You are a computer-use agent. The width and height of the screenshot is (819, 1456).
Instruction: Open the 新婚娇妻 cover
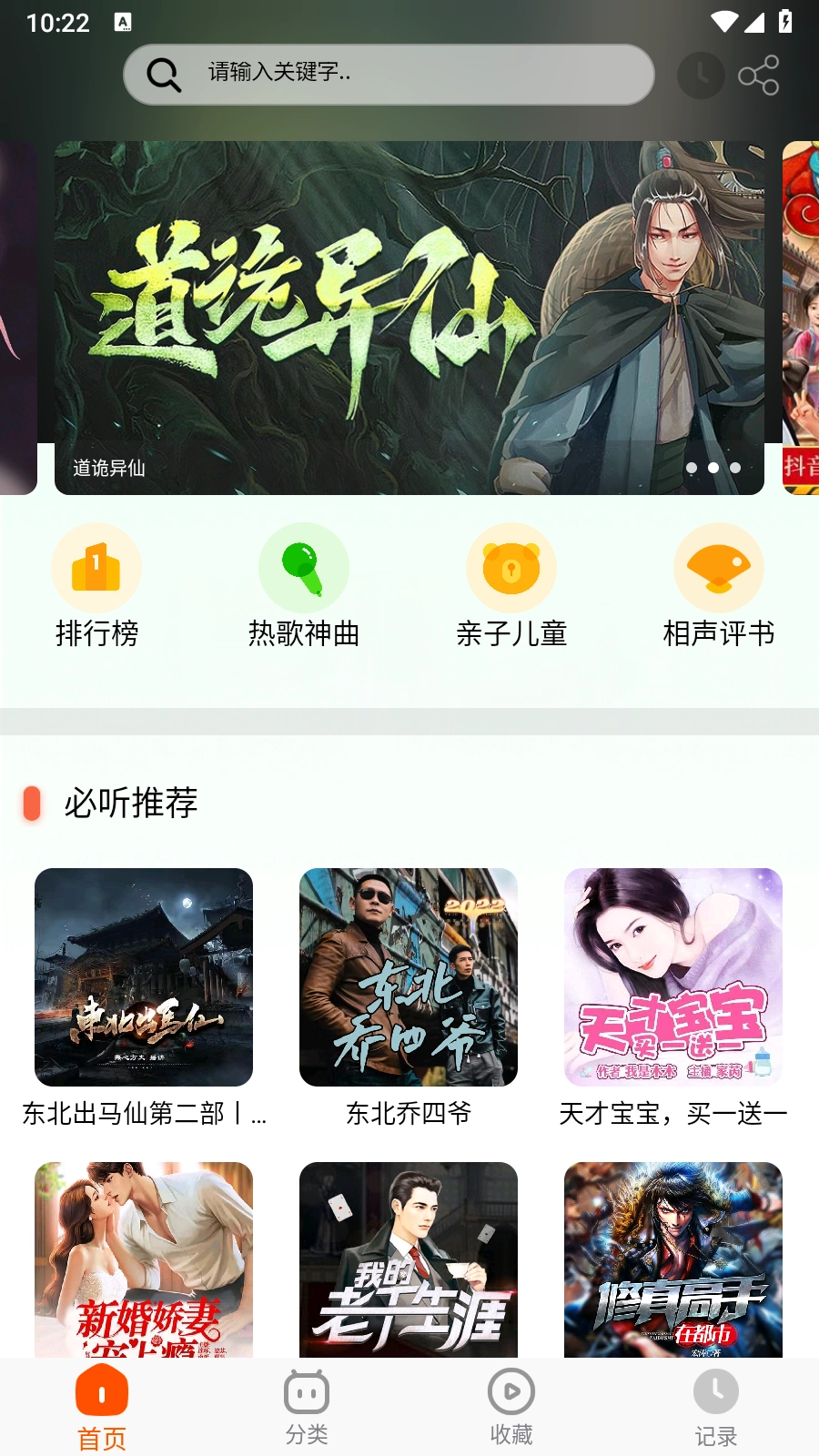144,1260
